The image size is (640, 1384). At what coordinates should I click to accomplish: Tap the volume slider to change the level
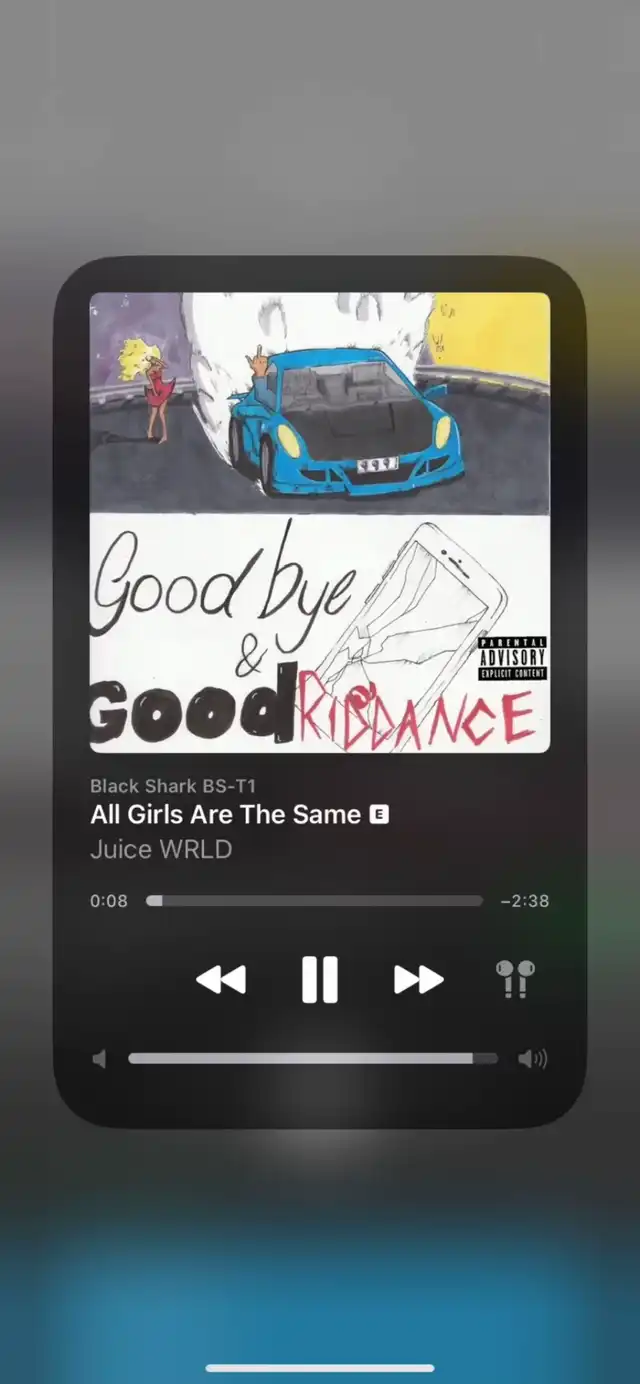pos(313,1058)
